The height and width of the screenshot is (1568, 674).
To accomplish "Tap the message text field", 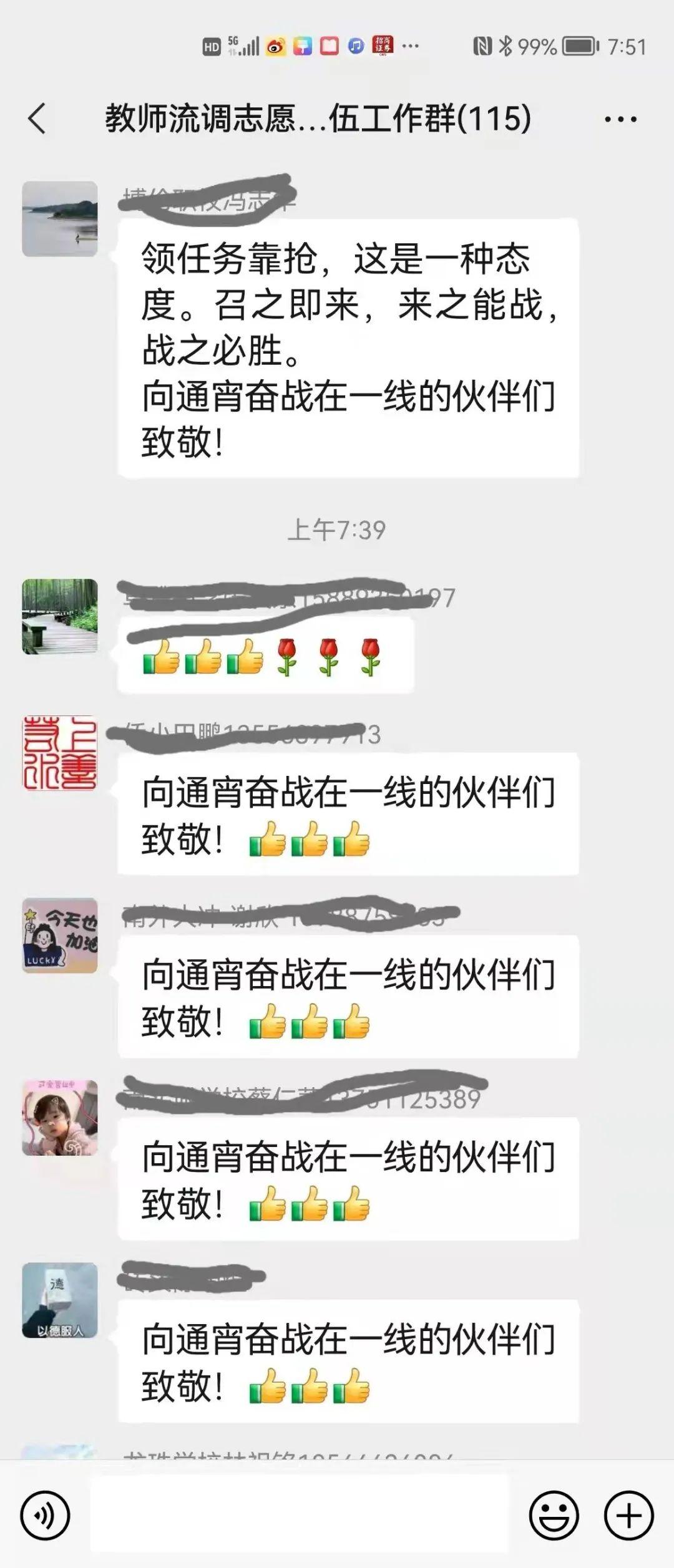I will click(x=300, y=1514).
